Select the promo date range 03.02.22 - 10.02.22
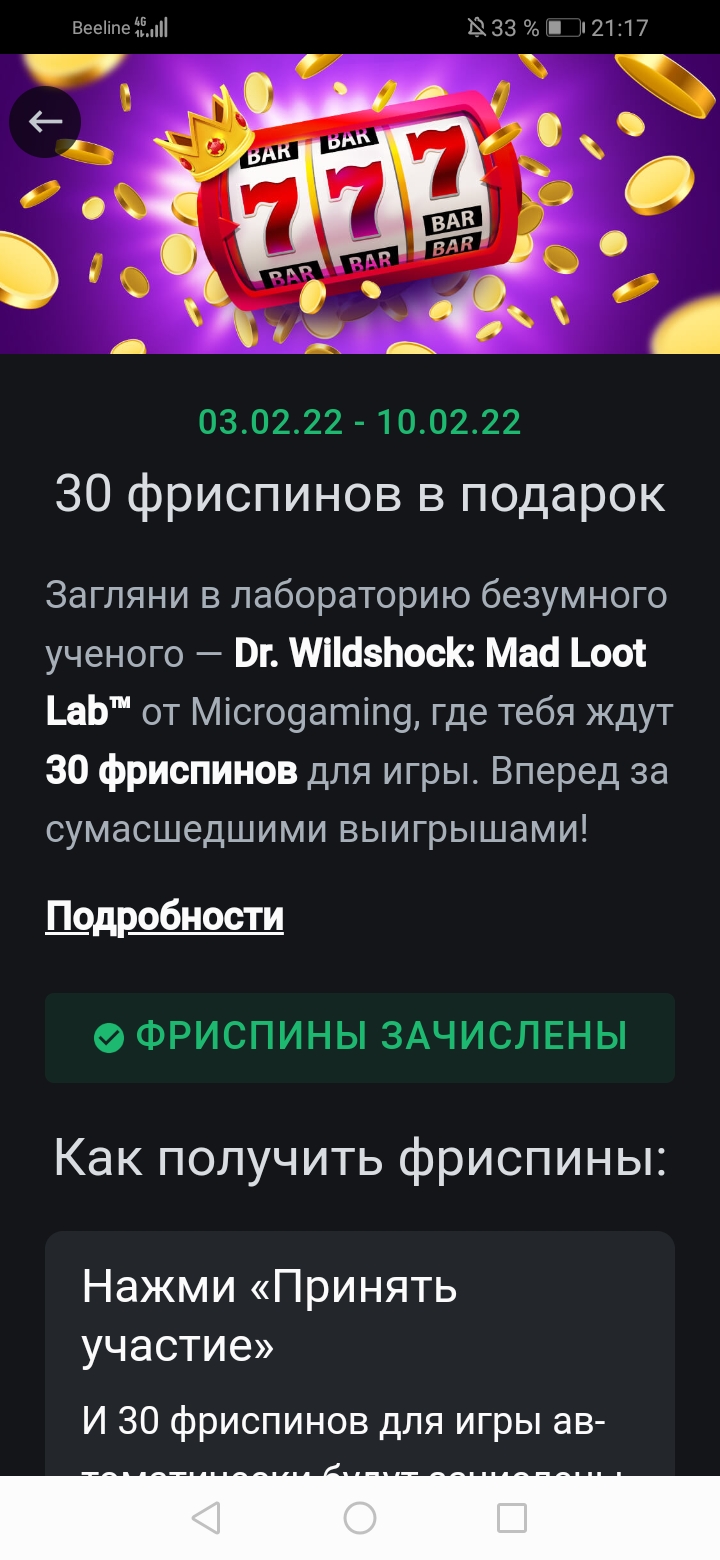Image resolution: width=720 pixels, height=1560 pixels. (x=360, y=421)
